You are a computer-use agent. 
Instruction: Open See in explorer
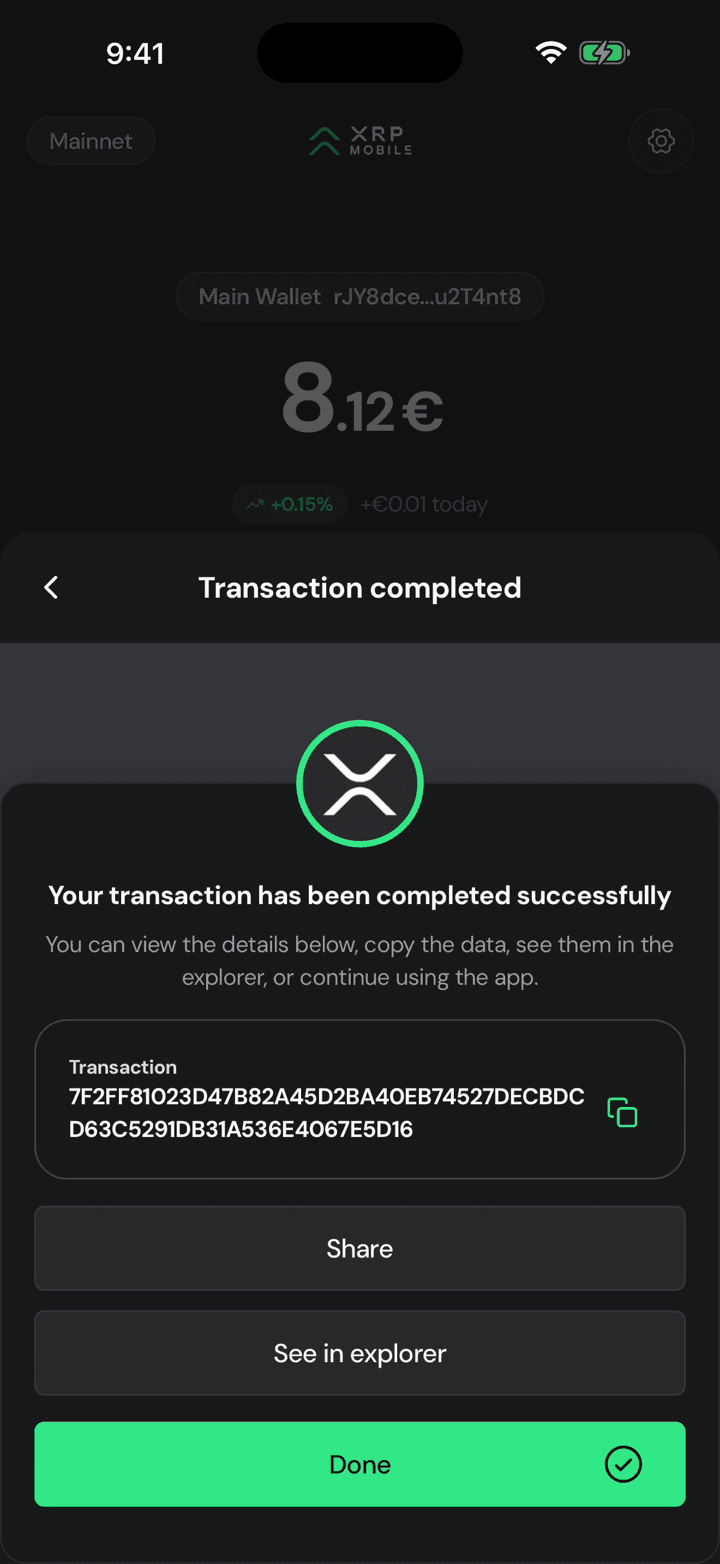(x=360, y=1353)
